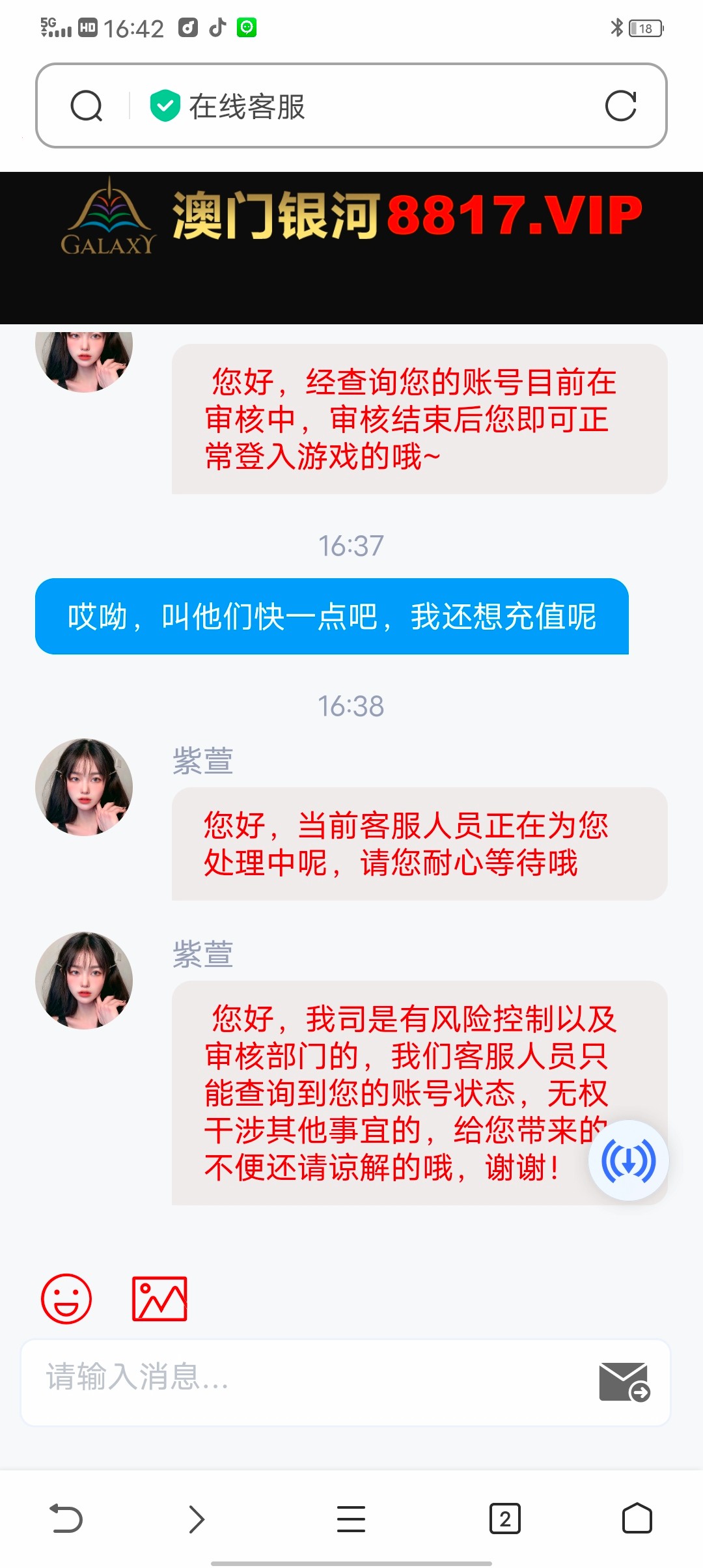Open the browser menu

(351, 1519)
